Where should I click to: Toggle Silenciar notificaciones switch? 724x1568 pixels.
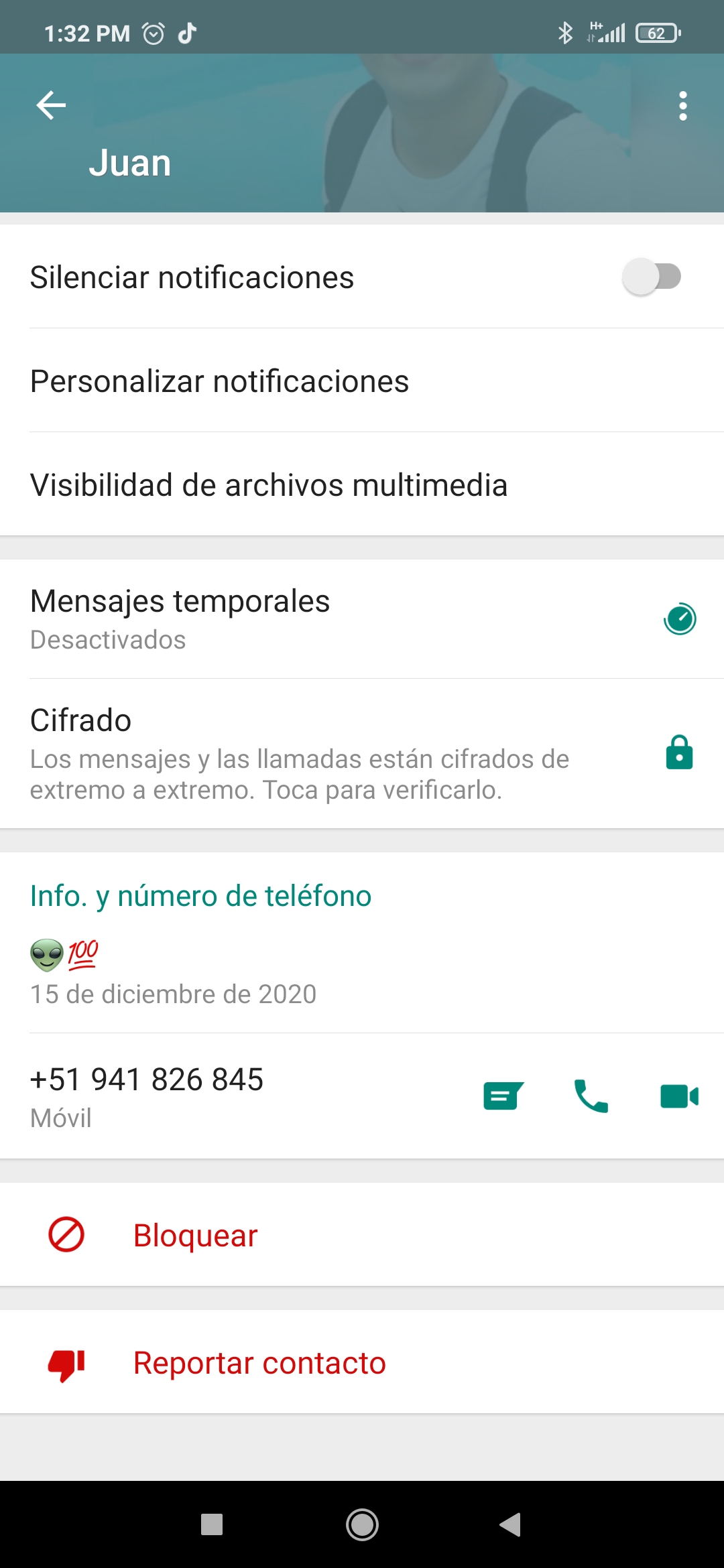652,277
